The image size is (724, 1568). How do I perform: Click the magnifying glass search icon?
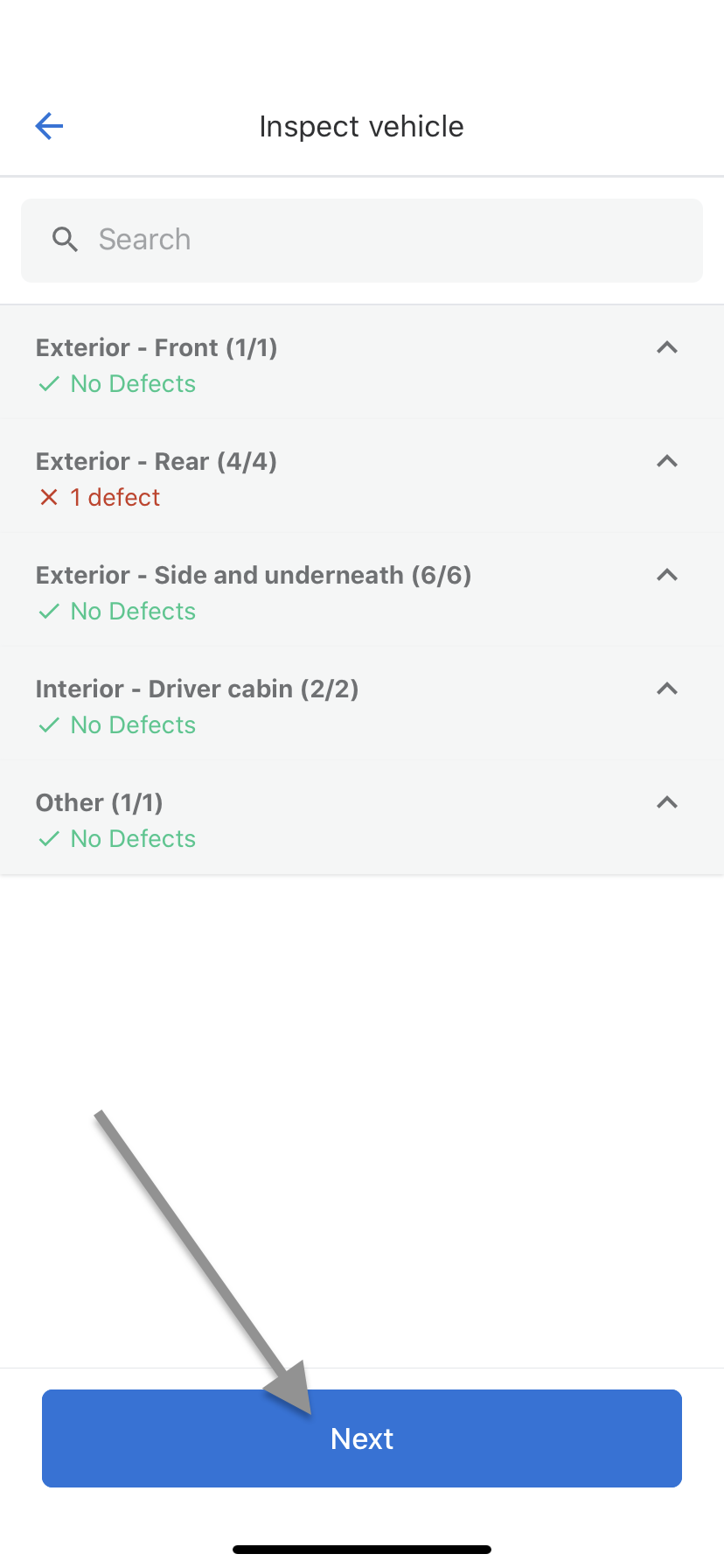pyautogui.click(x=65, y=239)
